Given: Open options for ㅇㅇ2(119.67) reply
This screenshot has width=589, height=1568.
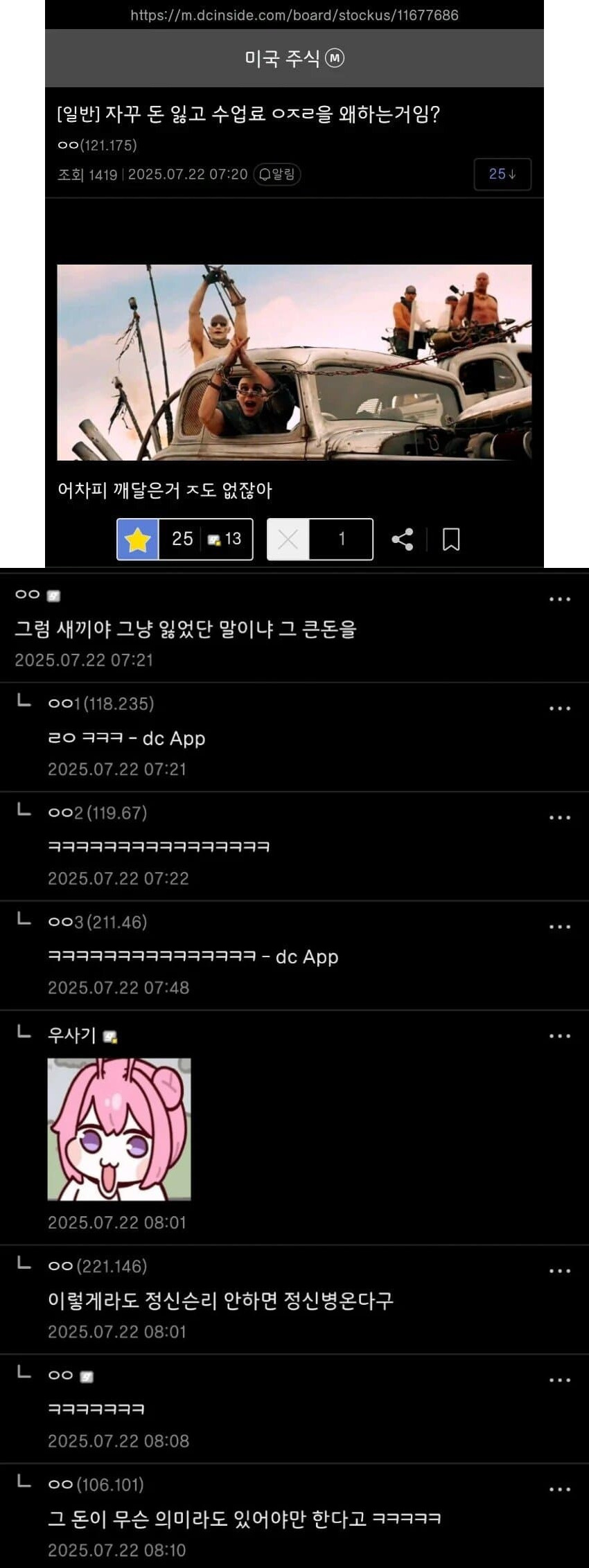Looking at the screenshot, I should [x=559, y=818].
